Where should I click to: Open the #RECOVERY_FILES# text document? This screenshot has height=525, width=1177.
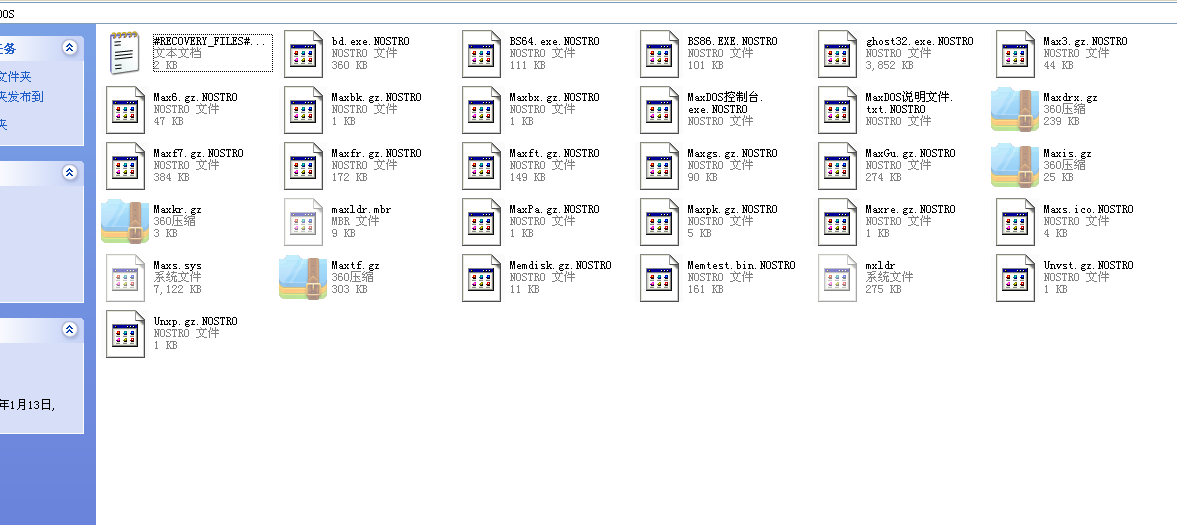pyautogui.click(x=126, y=53)
